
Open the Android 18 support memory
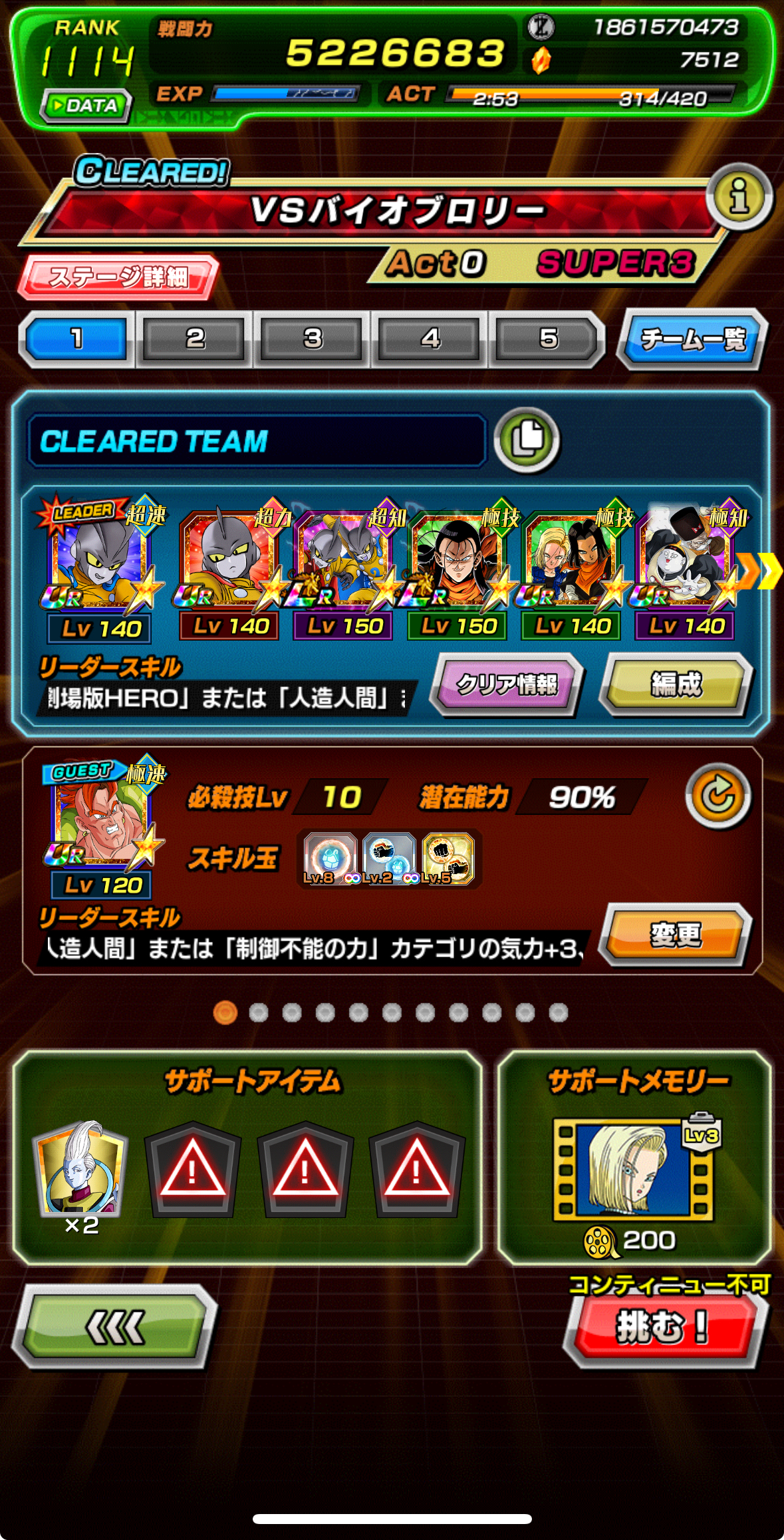coord(633,1169)
